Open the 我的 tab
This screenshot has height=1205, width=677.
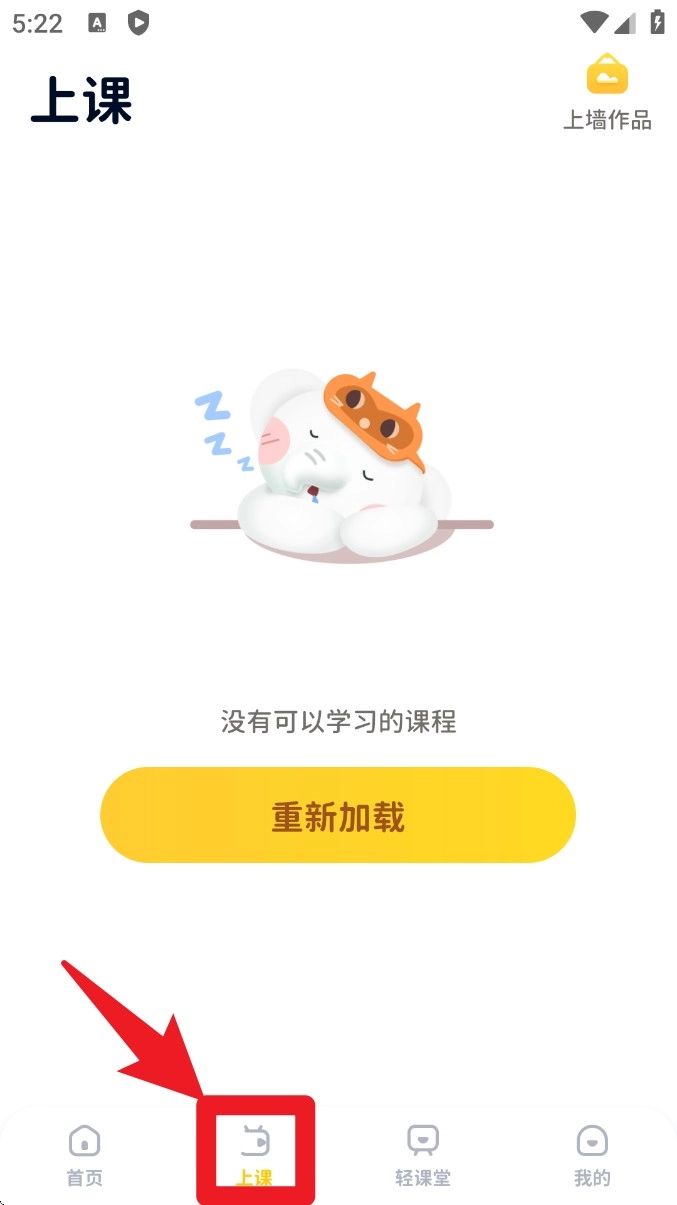point(592,1153)
